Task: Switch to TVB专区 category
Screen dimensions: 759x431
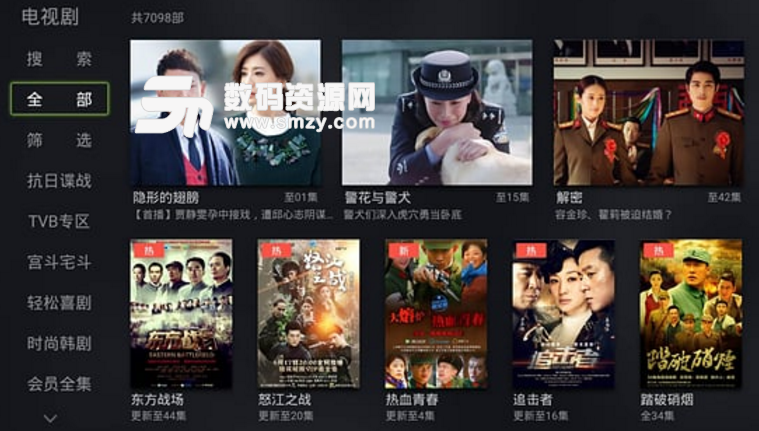Action: [x=59, y=221]
